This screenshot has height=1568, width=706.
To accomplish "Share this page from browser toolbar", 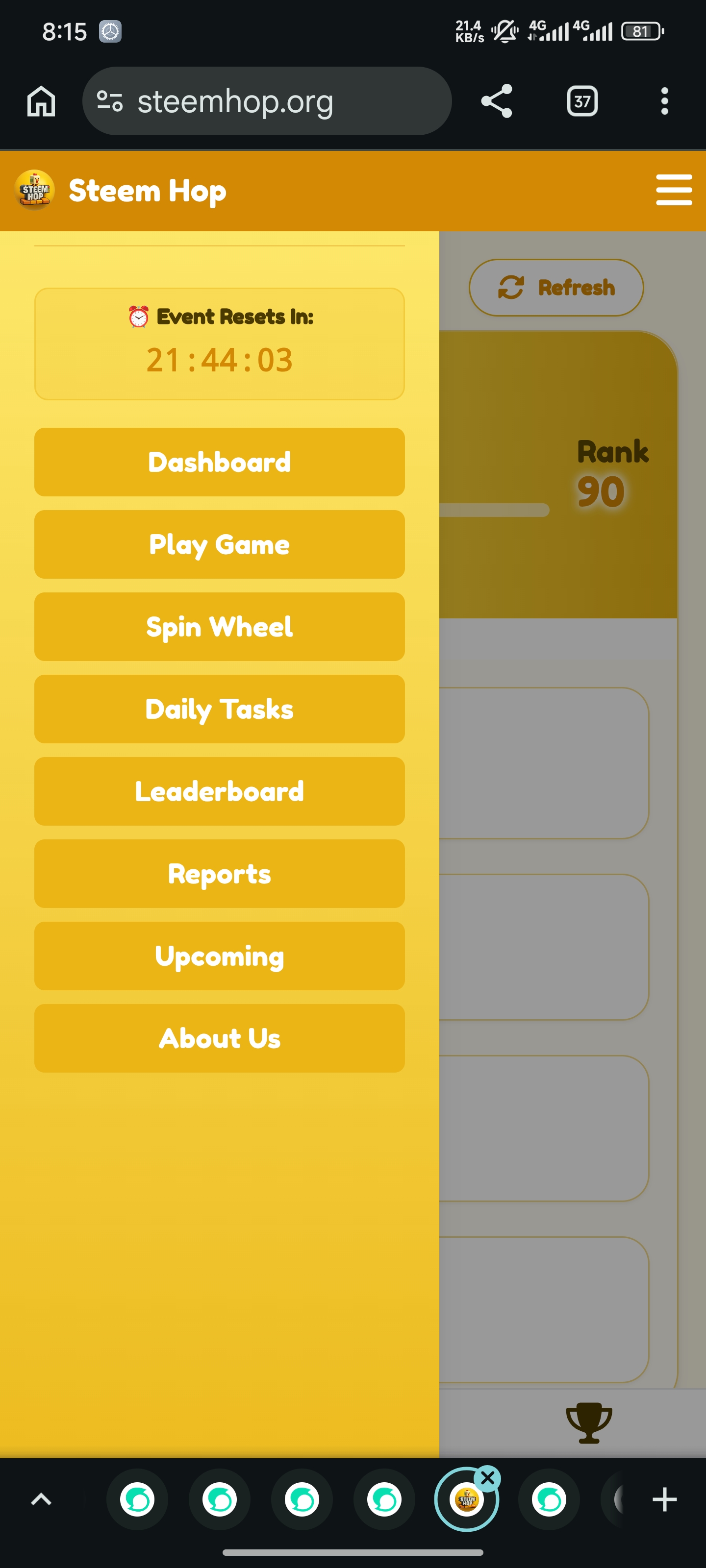I will pos(497,101).
